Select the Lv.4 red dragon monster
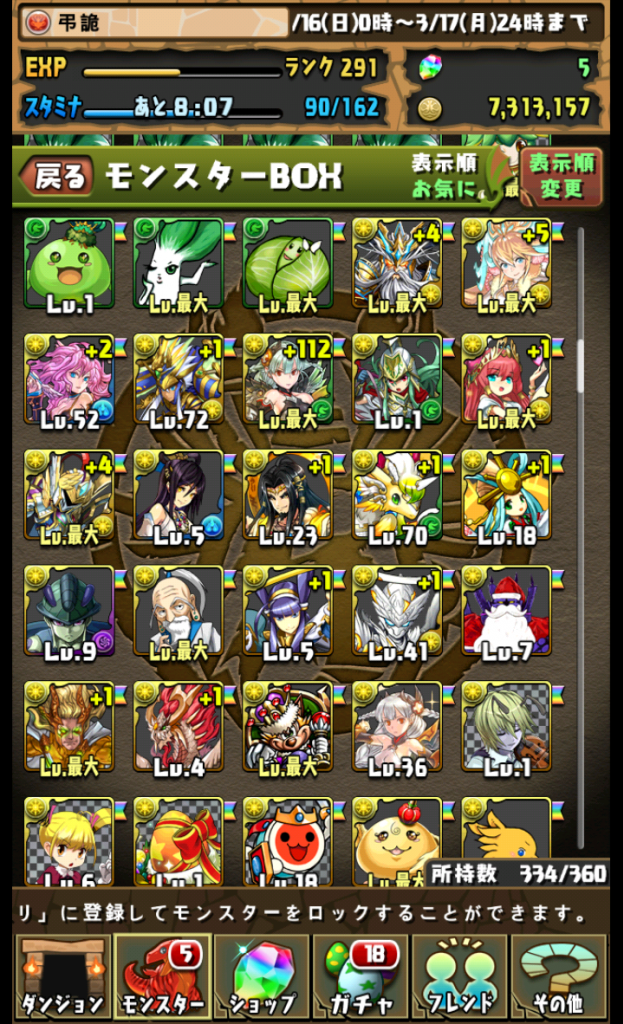623x1024 pixels. click(178, 728)
